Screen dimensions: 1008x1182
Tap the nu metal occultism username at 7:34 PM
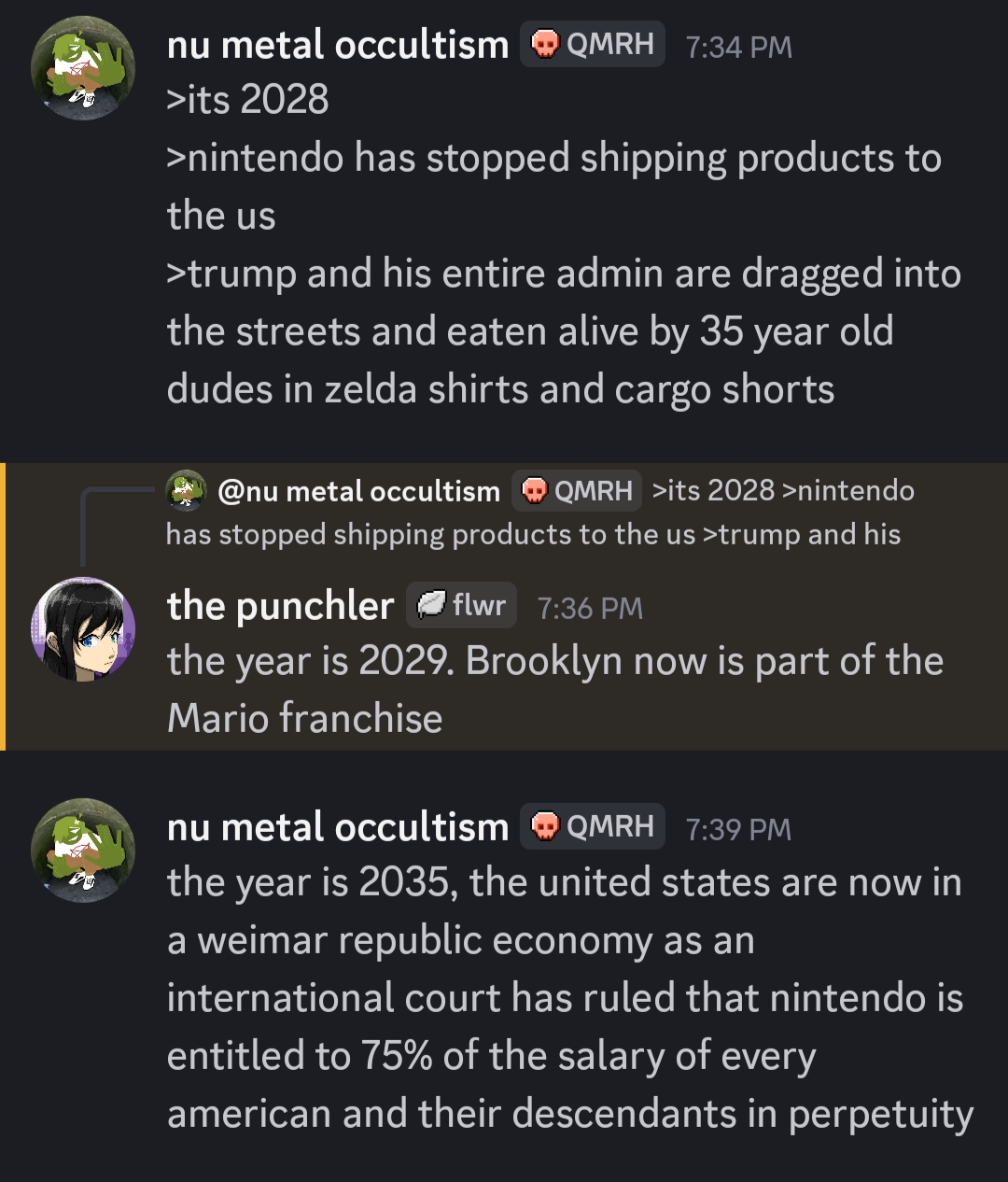point(337,45)
